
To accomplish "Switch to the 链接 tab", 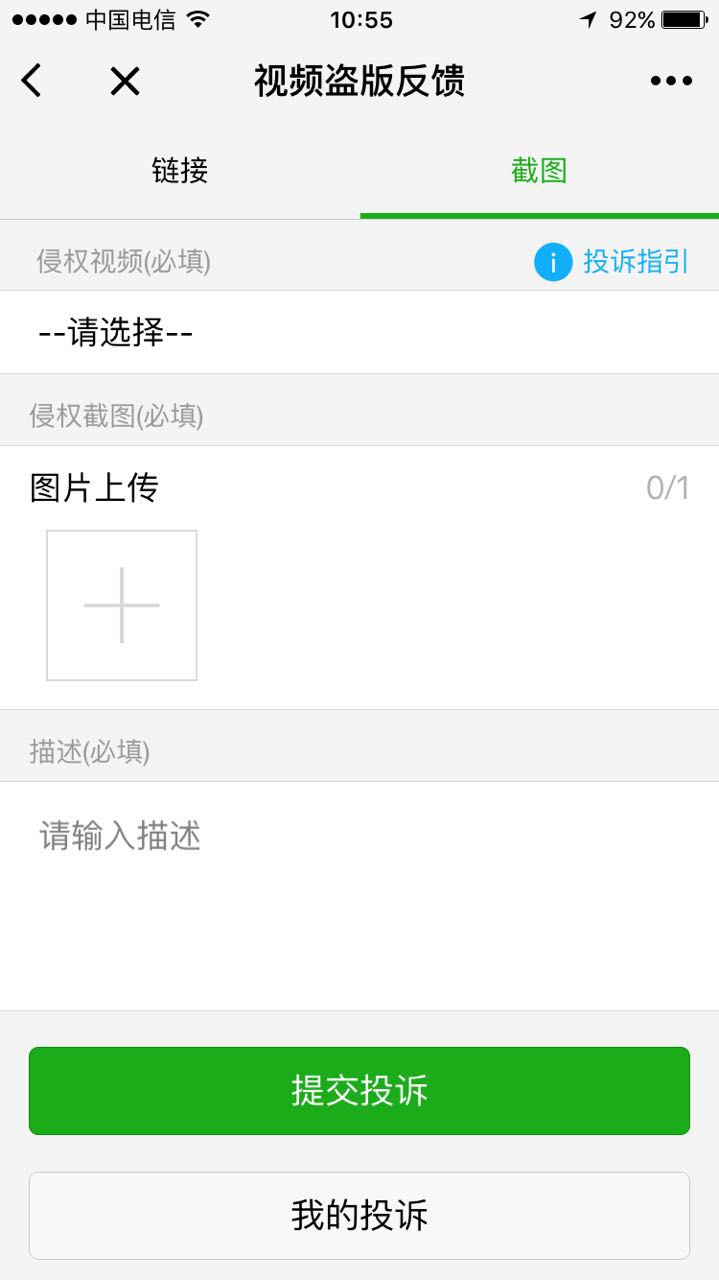I will coord(180,171).
